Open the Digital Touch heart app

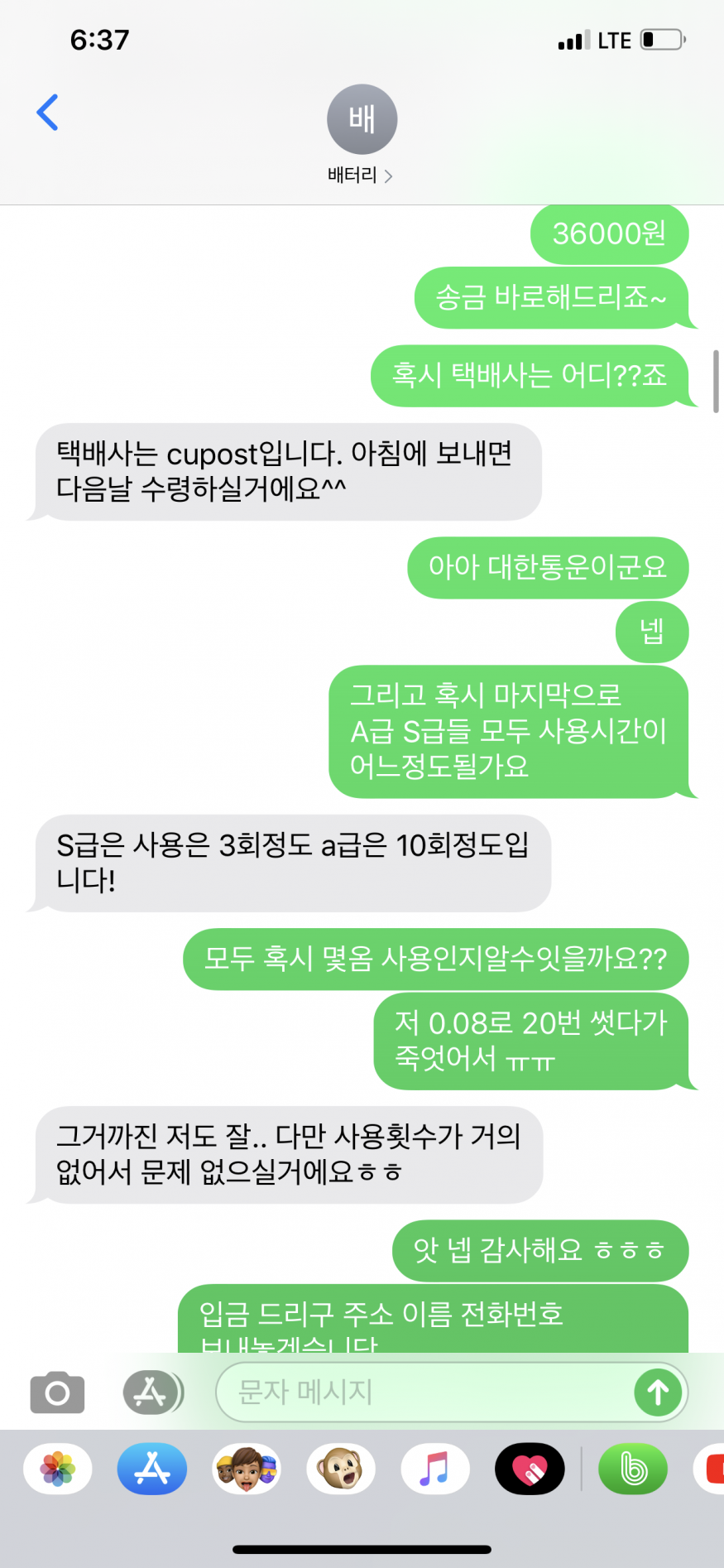[x=530, y=1469]
